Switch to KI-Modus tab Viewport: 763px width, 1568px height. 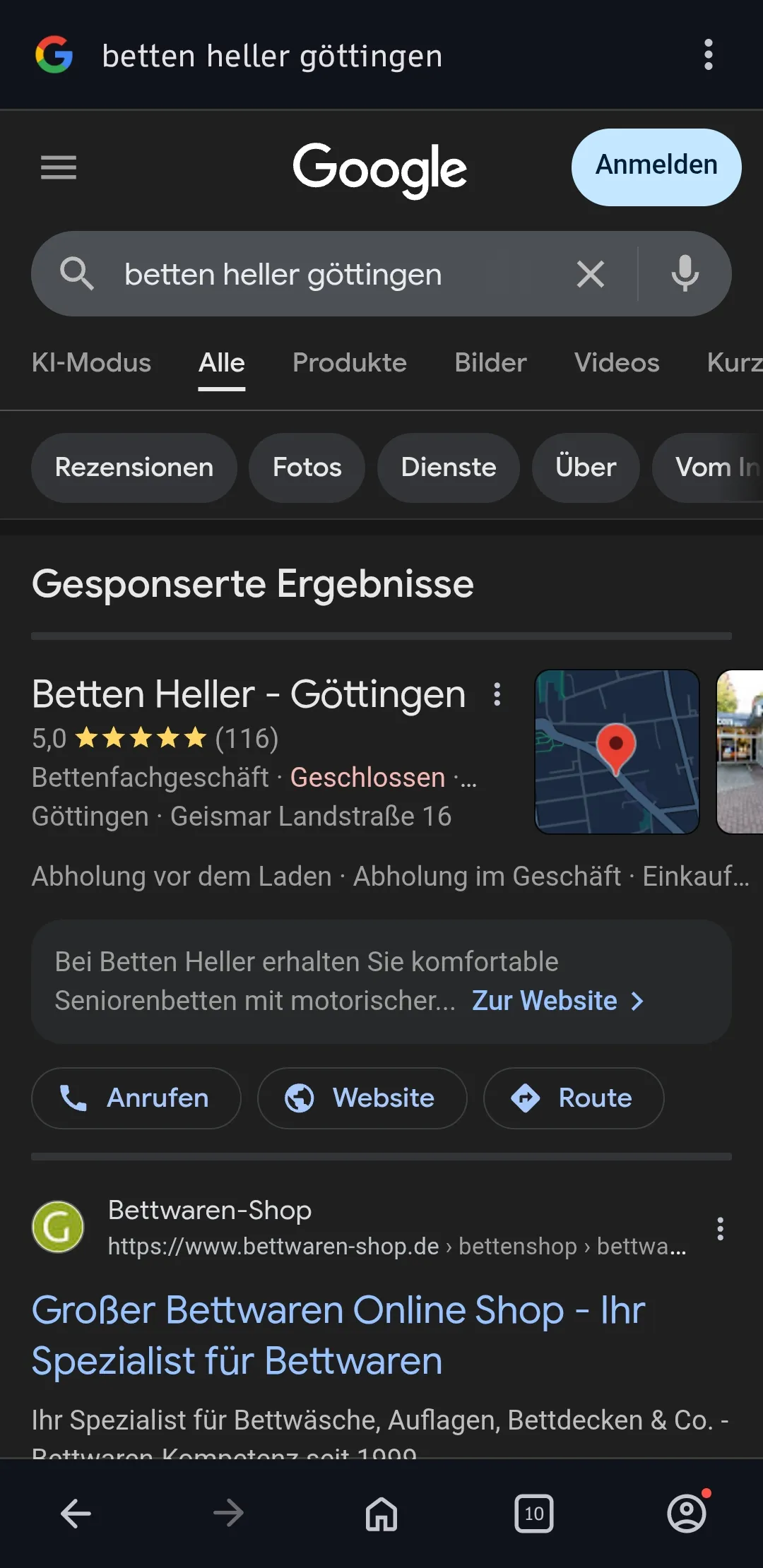91,363
